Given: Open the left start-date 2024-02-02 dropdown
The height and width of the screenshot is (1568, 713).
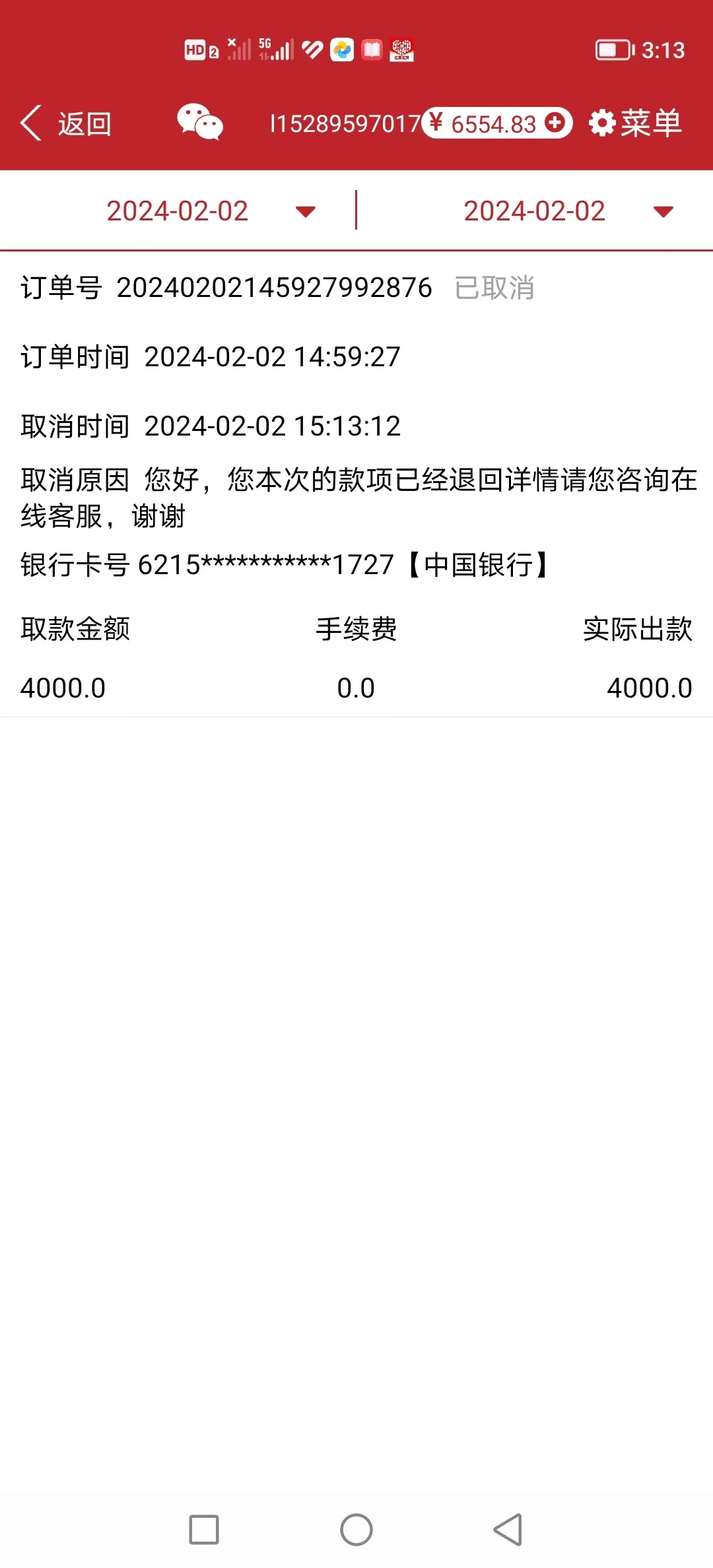Looking at the screenshot, I should (x=178, y=210).
